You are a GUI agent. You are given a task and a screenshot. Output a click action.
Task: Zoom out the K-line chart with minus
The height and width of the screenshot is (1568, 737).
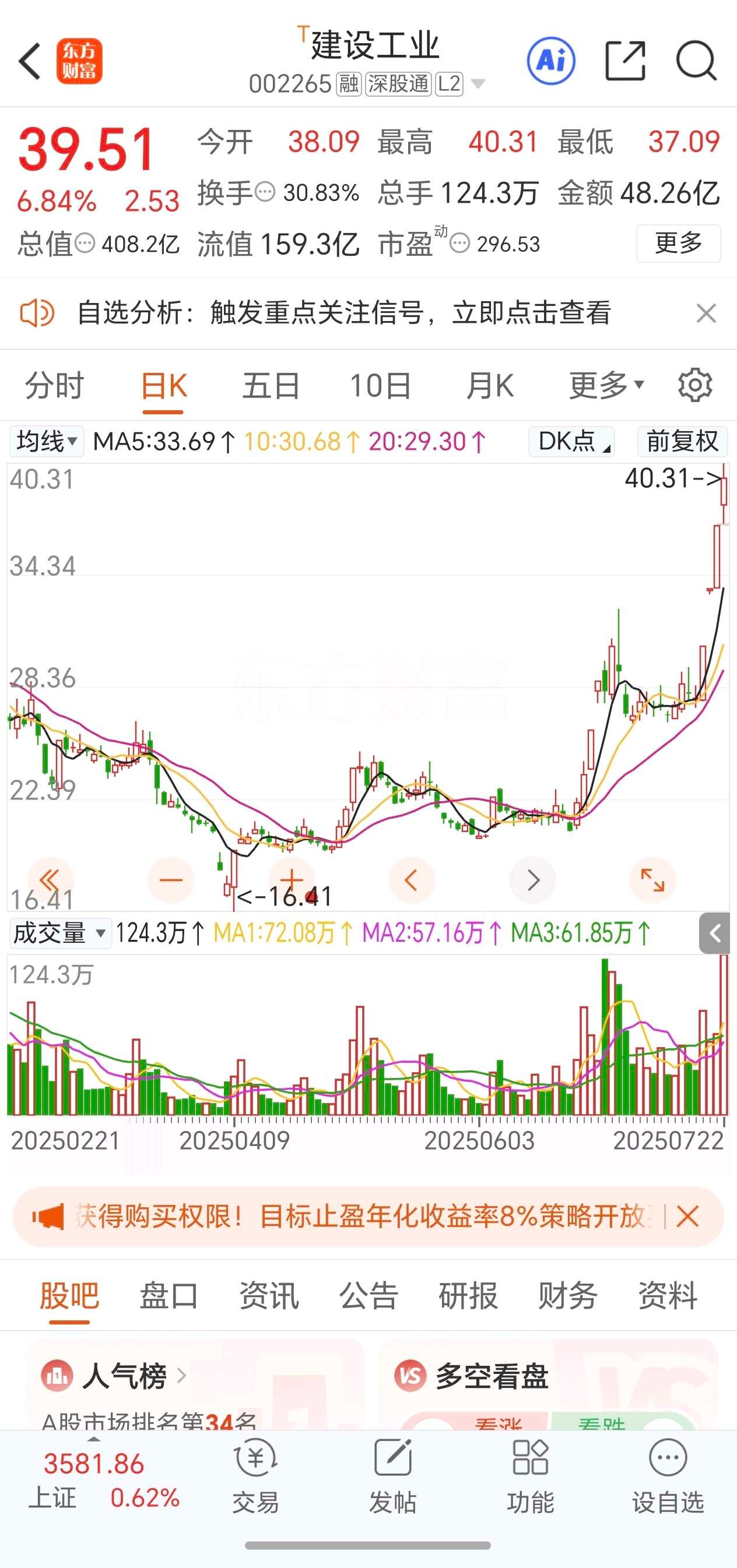(171, 880)
